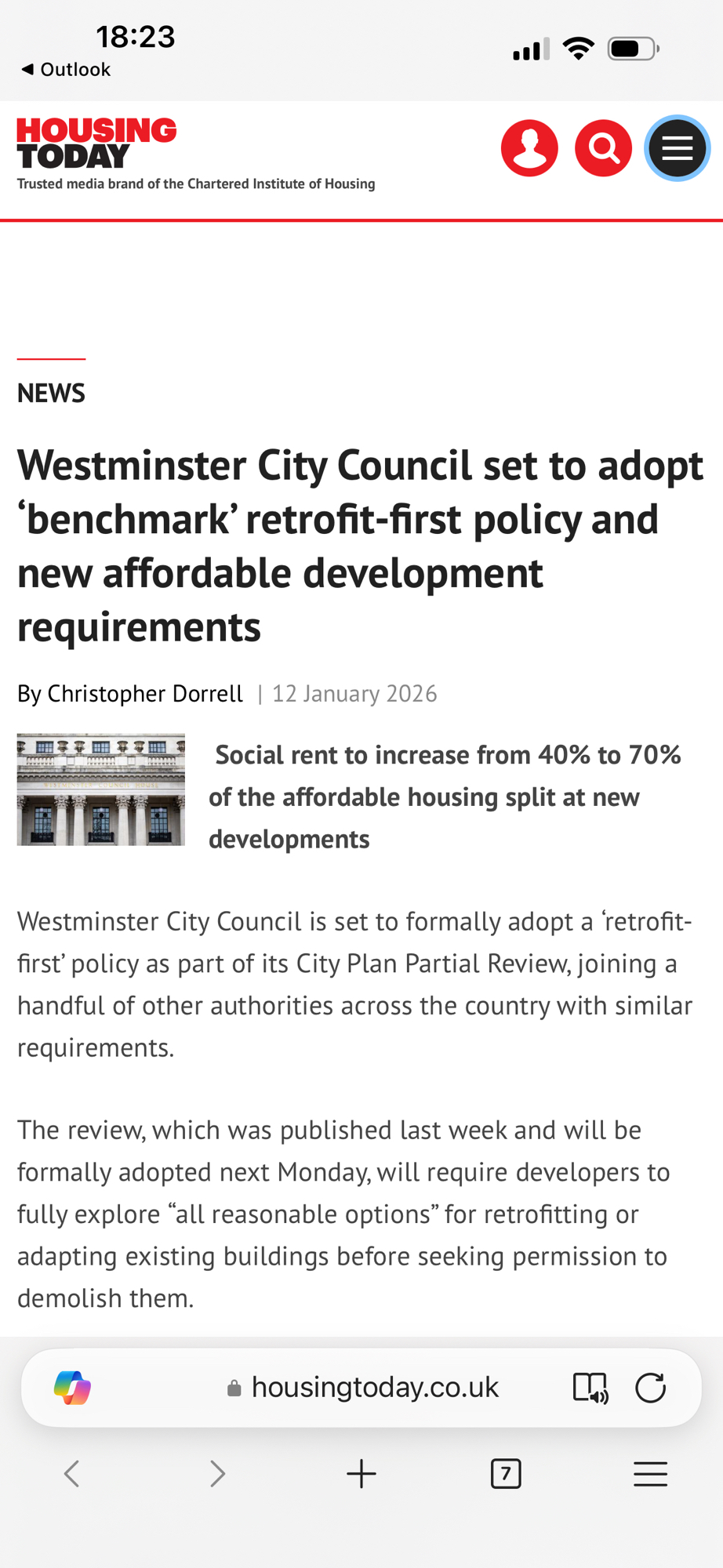
Task: Reload the current page
Action: (650, 1388)
